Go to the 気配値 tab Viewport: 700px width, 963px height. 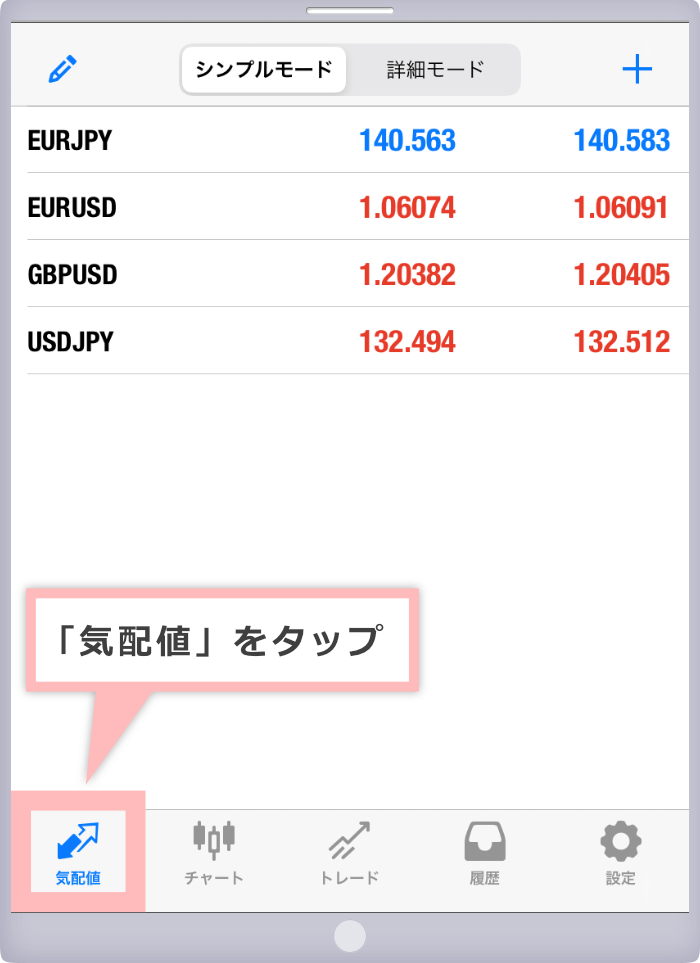pos(78,853)
